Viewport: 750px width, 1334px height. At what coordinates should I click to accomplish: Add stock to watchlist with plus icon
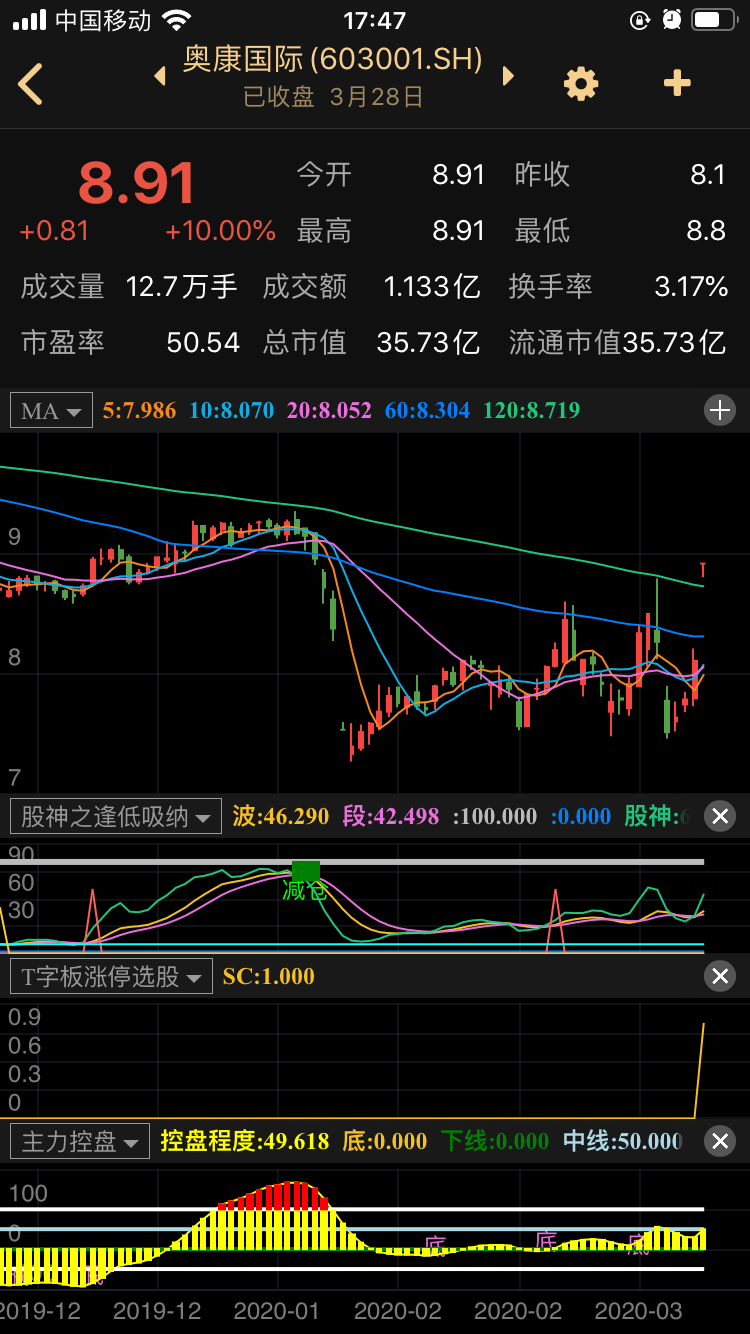677,83
